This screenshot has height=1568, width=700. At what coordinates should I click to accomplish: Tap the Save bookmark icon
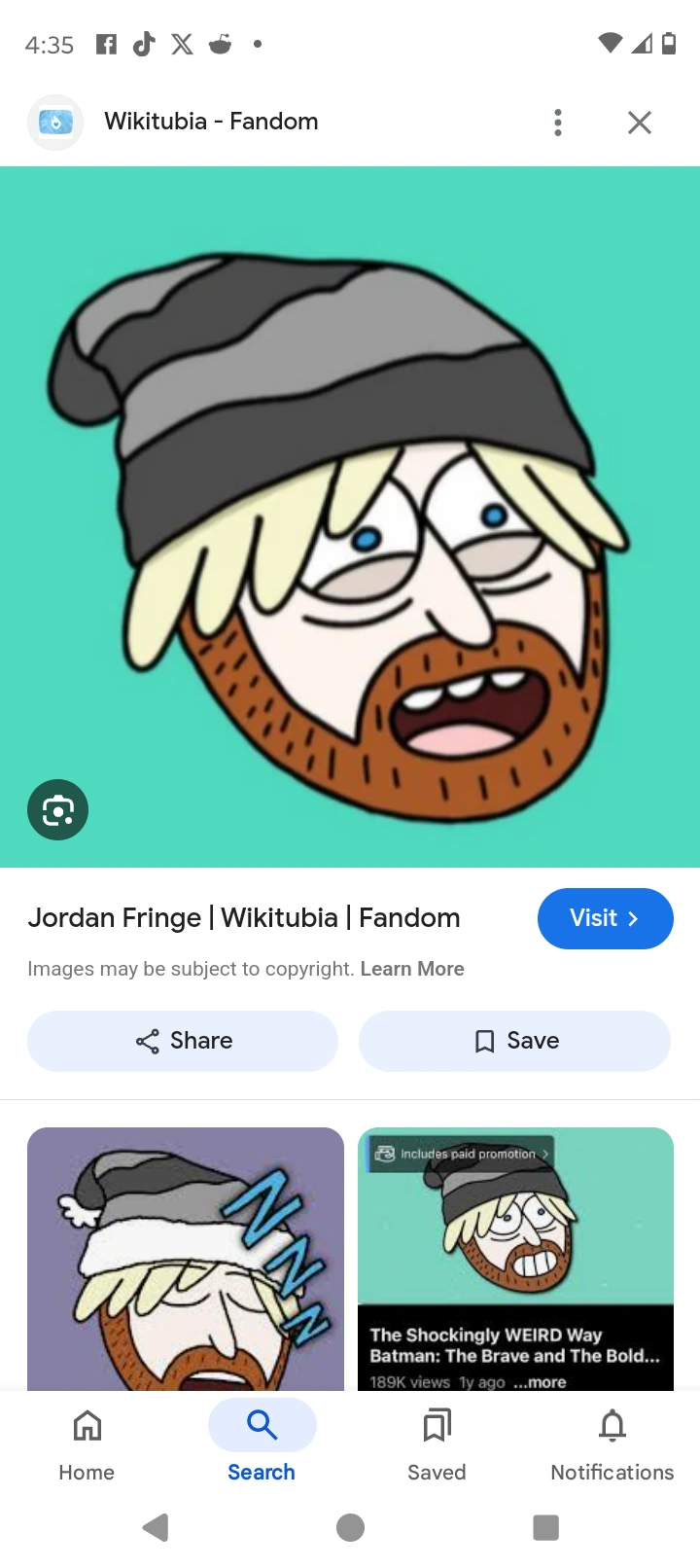pos(514,1041)
